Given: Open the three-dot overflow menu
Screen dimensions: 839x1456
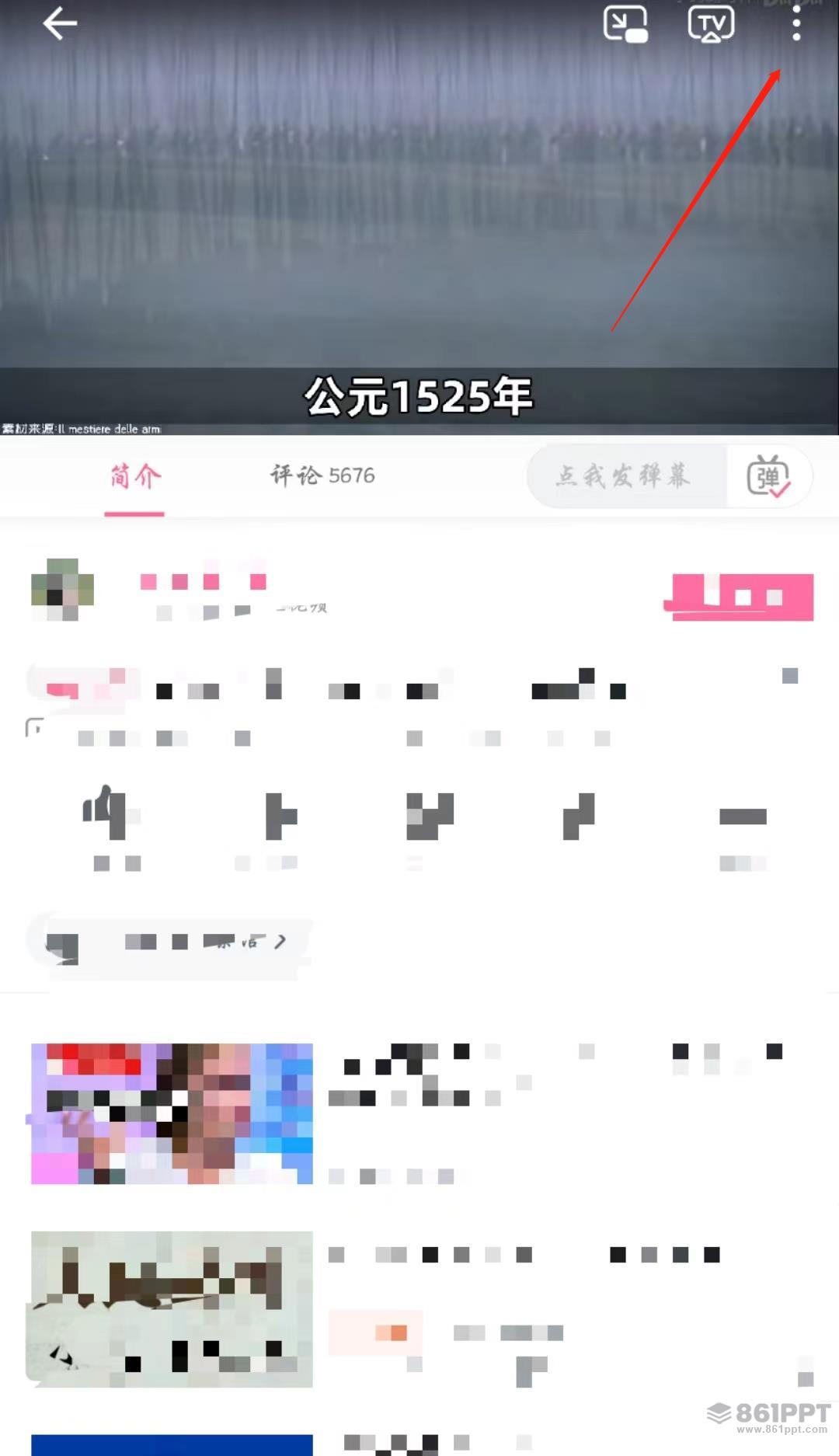Looking at the screenshot, I should [796, 24].
